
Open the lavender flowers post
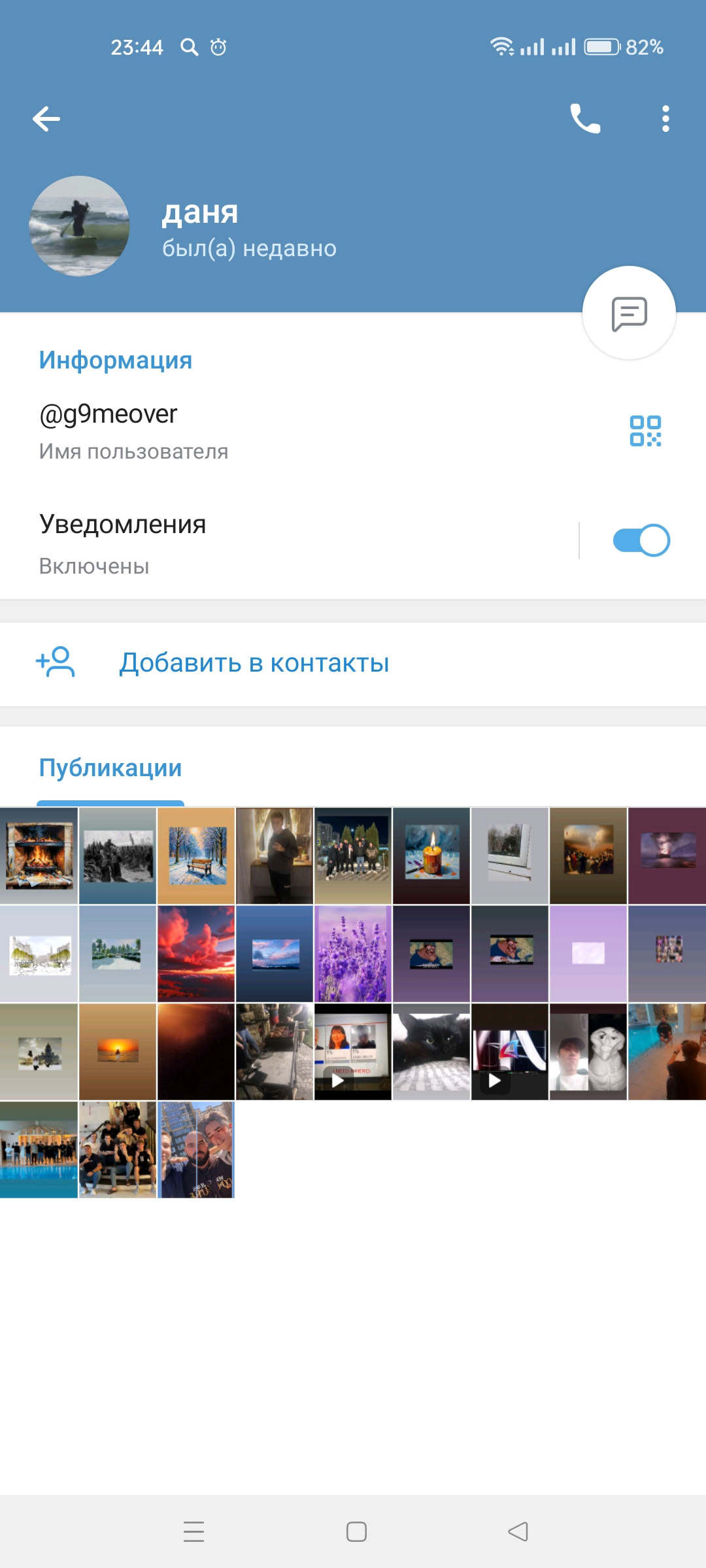[353, 954]
